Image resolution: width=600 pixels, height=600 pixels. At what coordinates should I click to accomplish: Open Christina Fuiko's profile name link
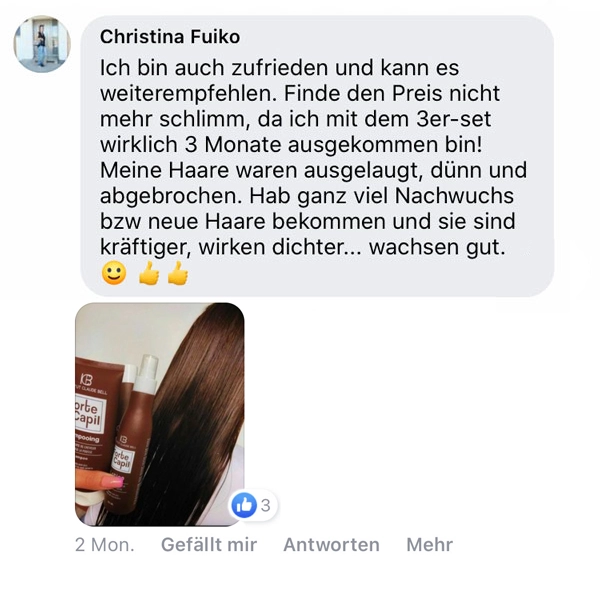pos(168,37)
